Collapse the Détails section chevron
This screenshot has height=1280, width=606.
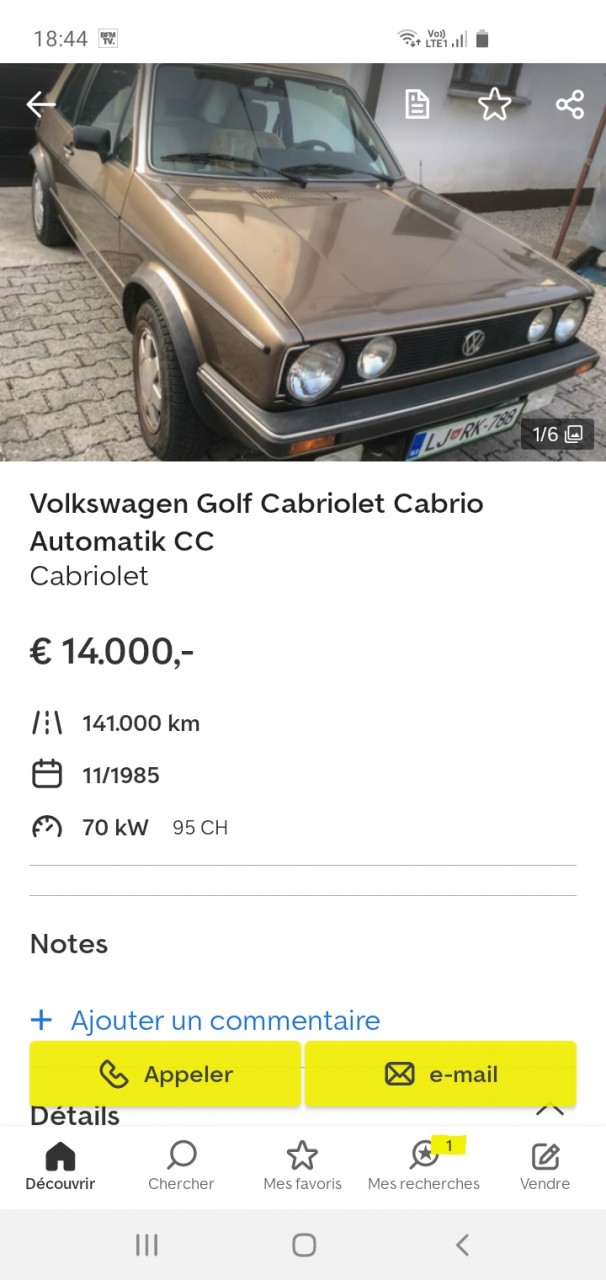coord(550,1111)
